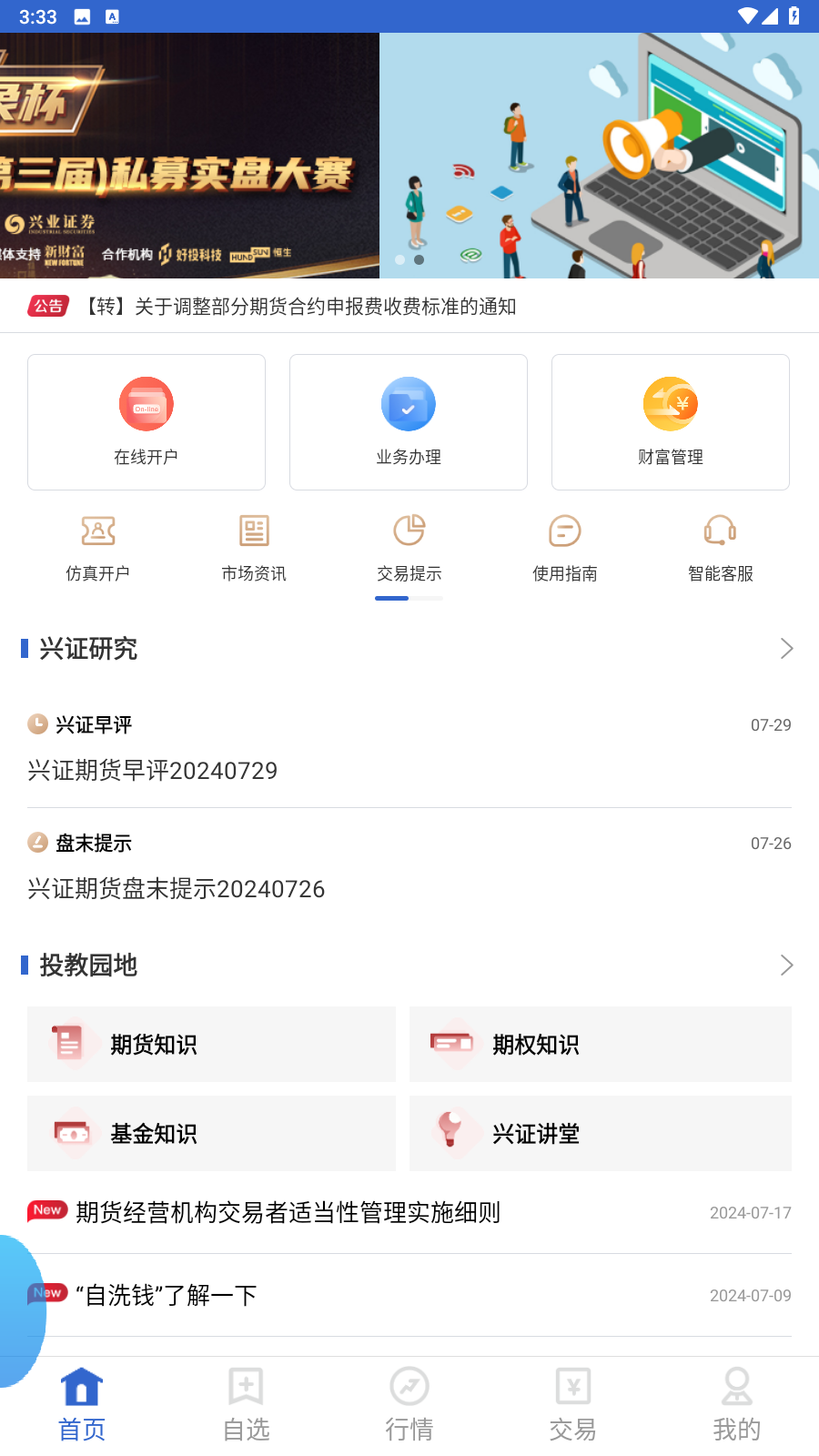The image size is (819, 1456).
Task: Tap the 仿真开户 simulated account icon
Action: pos(98,546)
